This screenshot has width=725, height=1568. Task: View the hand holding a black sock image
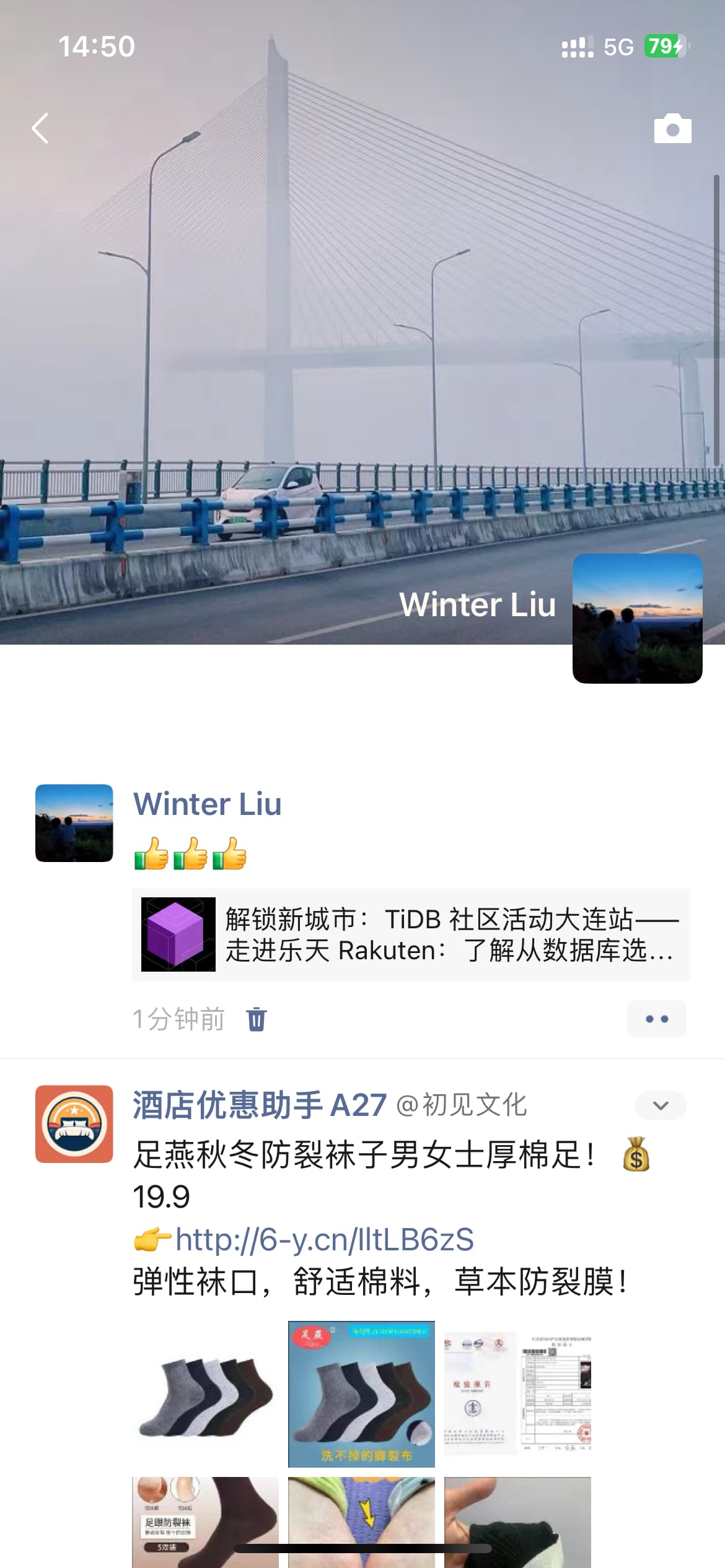click(x=517, y=1521)
